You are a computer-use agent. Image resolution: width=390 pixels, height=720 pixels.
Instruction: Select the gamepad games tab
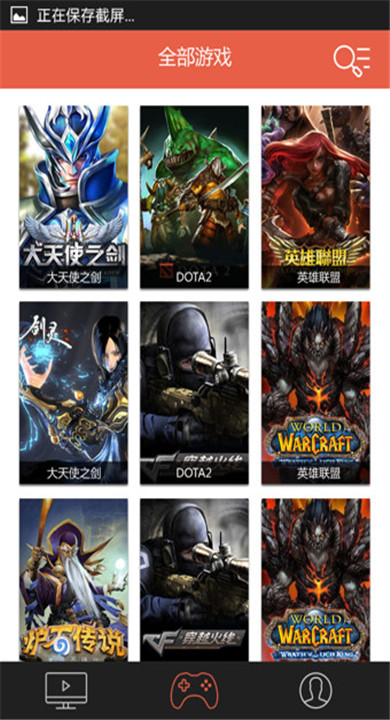point(194,691)
